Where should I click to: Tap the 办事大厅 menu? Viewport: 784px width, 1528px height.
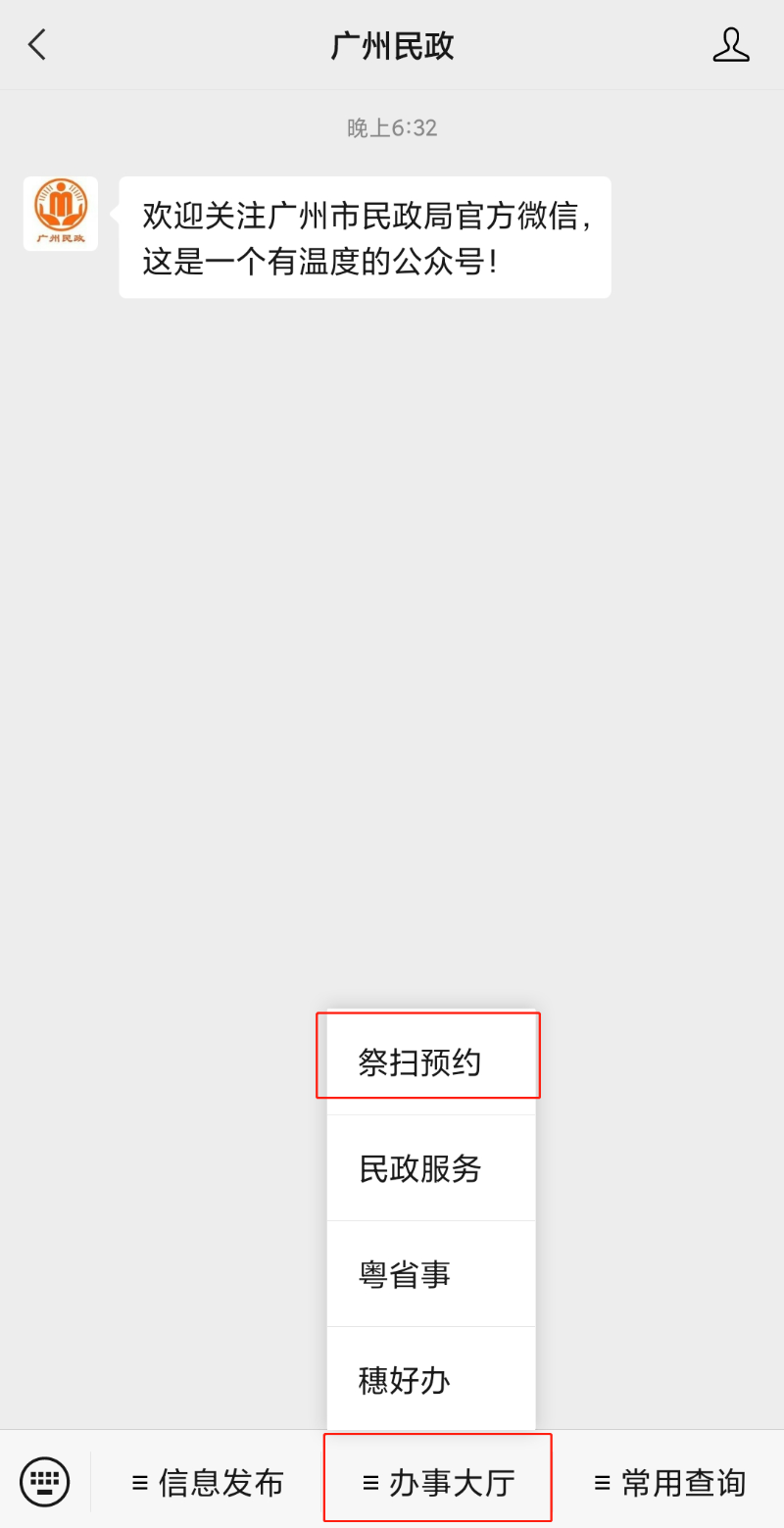[x=438, y=1482]
